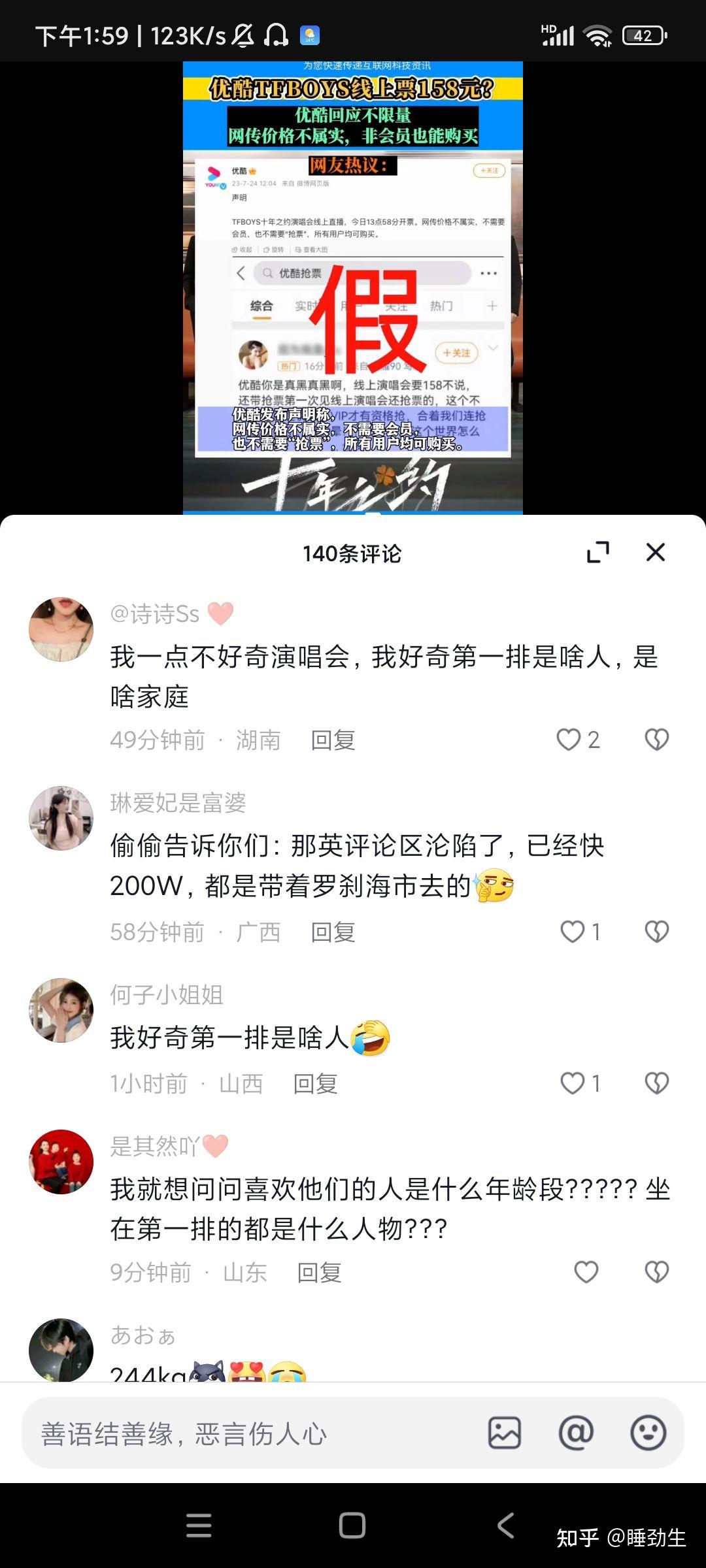Open 是其然吖's profile avatar
The height and width of the screenshot is (1568, 706).
pos(61,1162)
